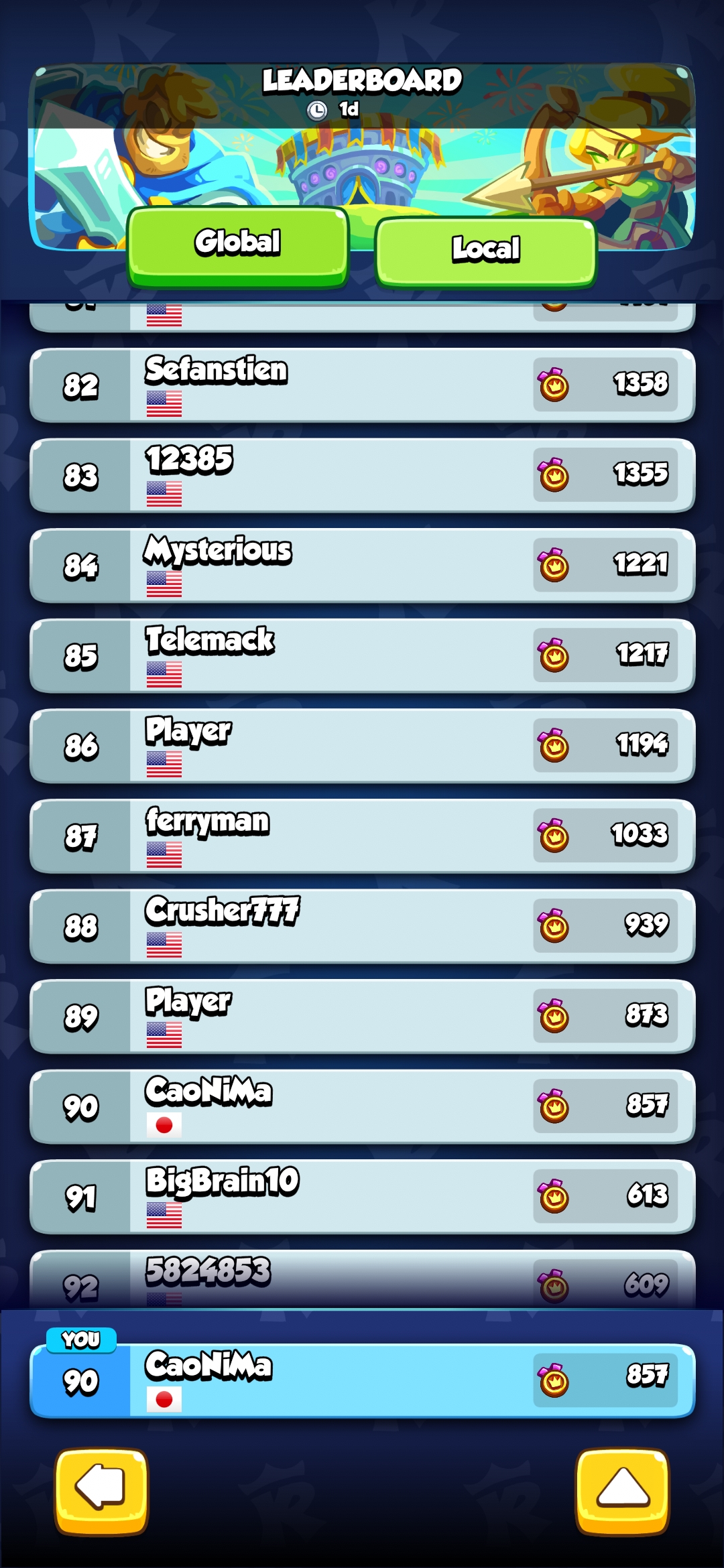Jump to top with the up arrow button

coord(622,1490)
